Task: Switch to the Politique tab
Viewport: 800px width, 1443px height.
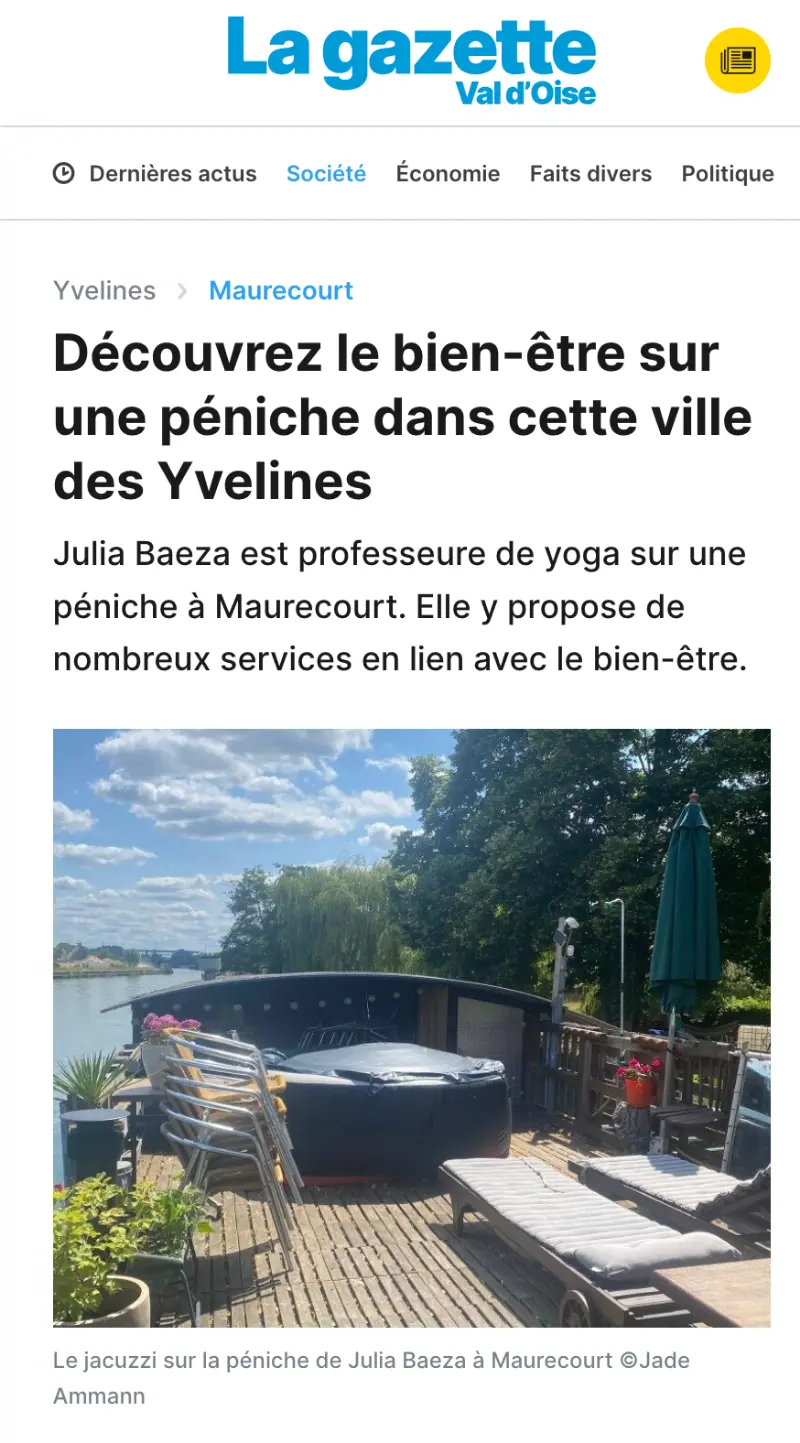Action: coord(727,174)
